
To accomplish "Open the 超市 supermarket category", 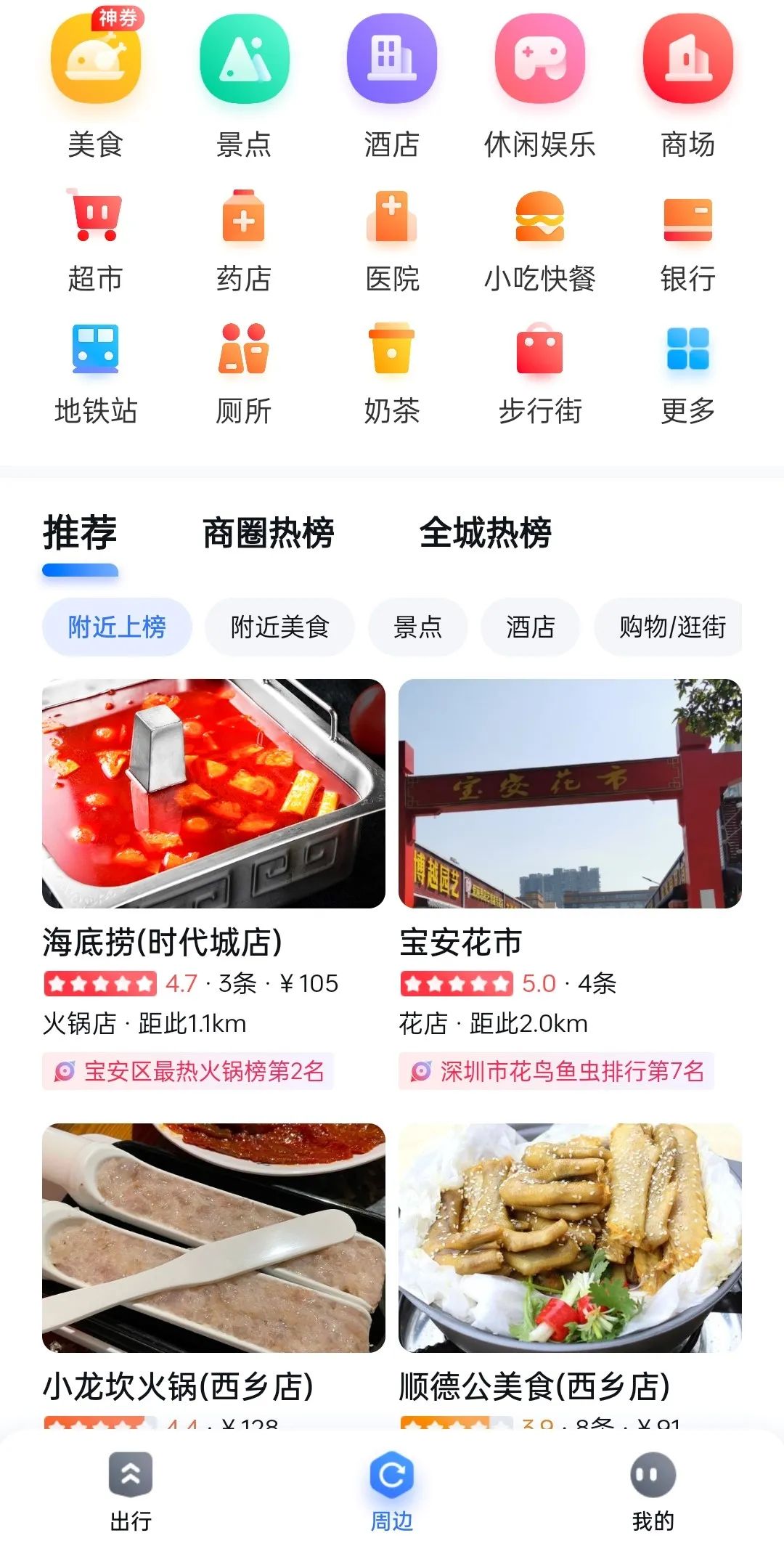I will (96, 240).
